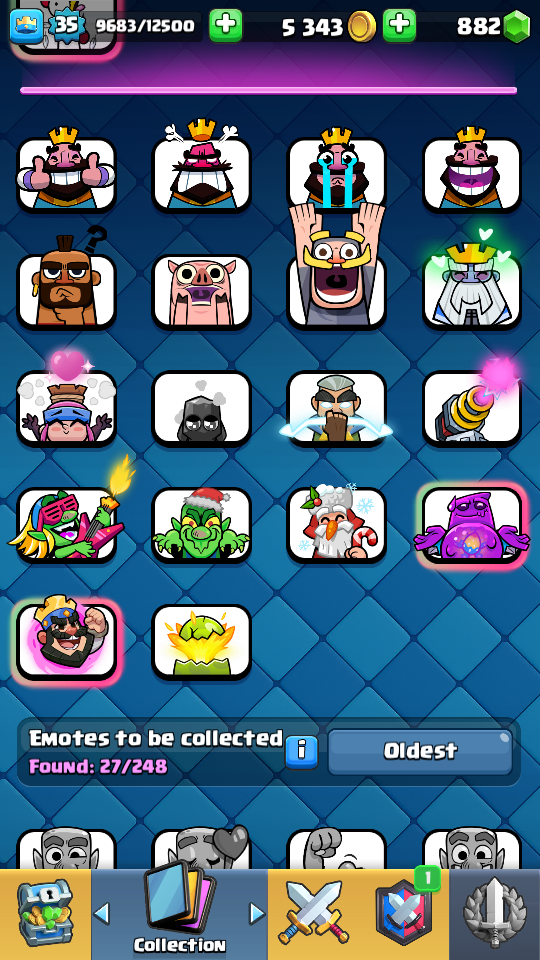Choose the snowman Ice Wizard emote
The image size is (540, 960).
[336, 524]
